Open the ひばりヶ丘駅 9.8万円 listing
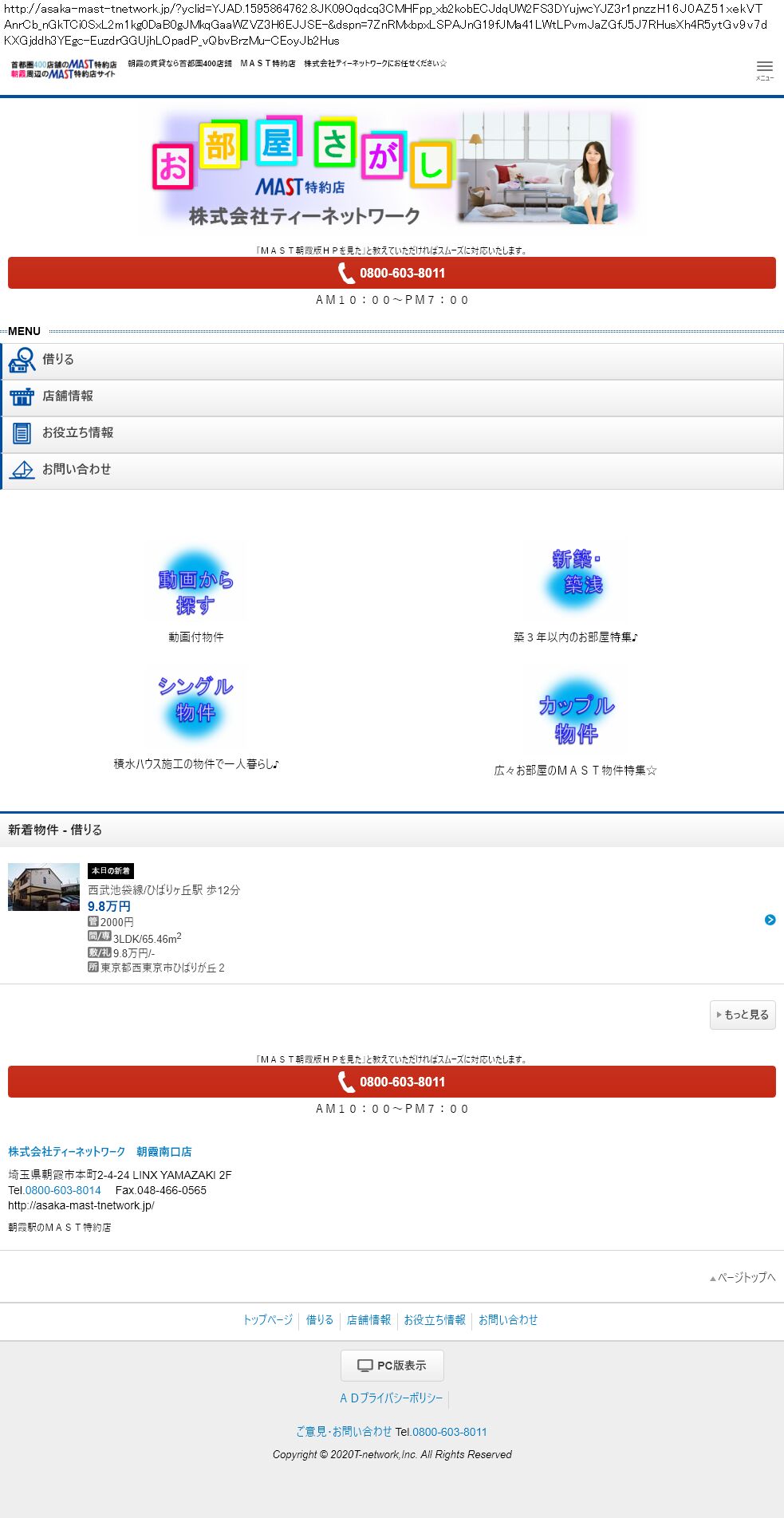This screenshot has height=1518, width=784. coord(392,917)
